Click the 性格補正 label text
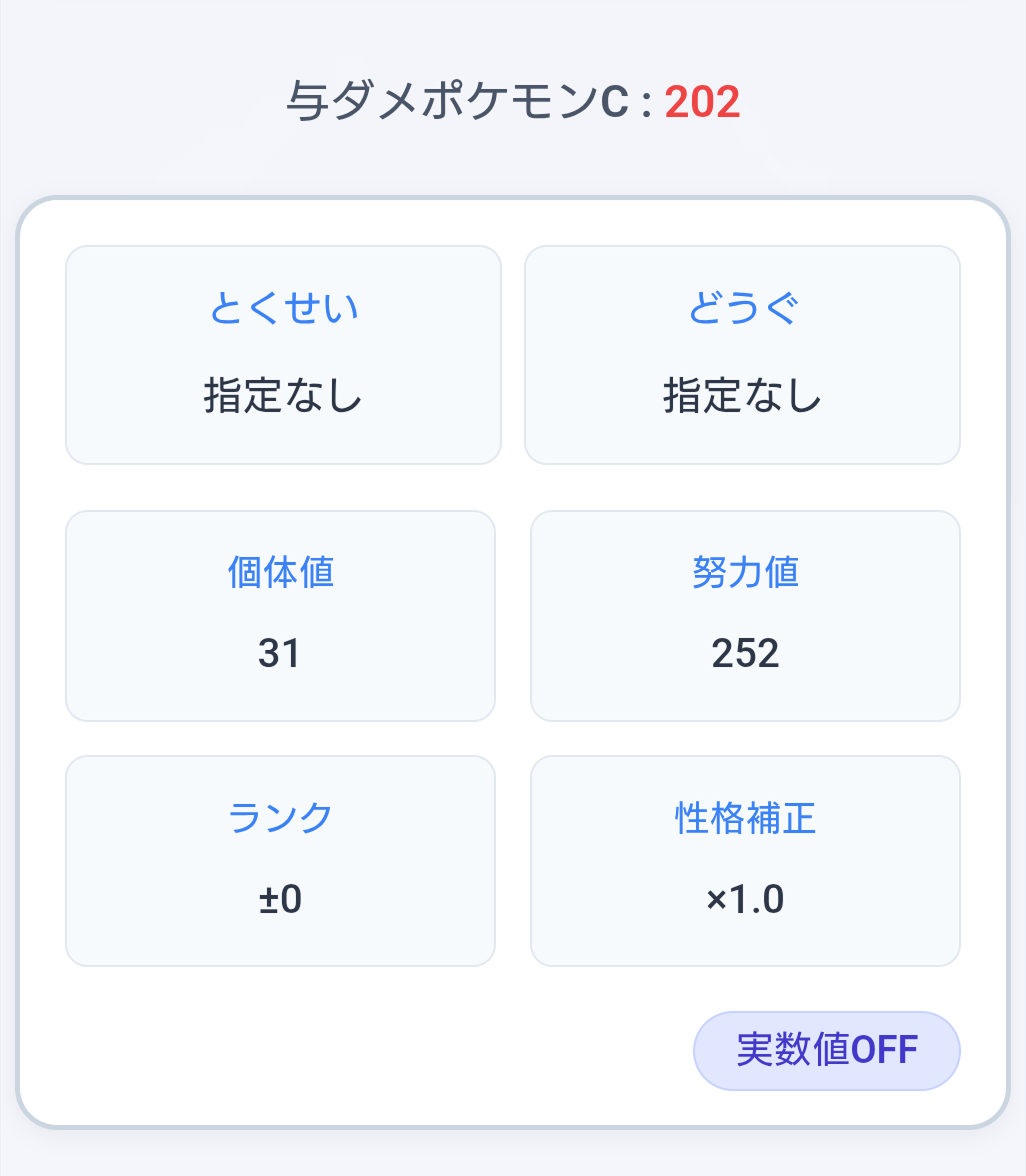1026x1176 pixels. (x=744, y=817)
